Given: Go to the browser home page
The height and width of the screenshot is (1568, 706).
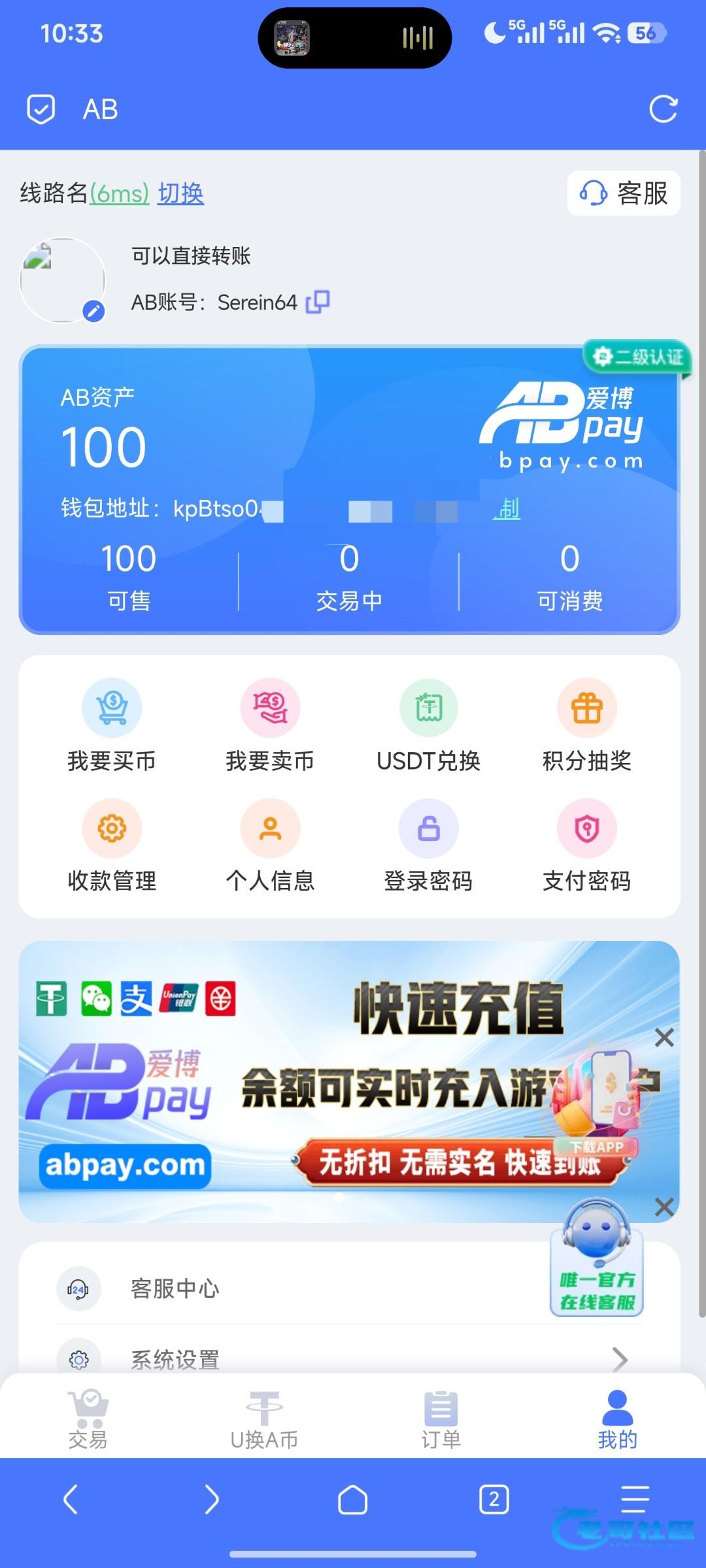Looking at the screenshot, I should point(352,1499).
